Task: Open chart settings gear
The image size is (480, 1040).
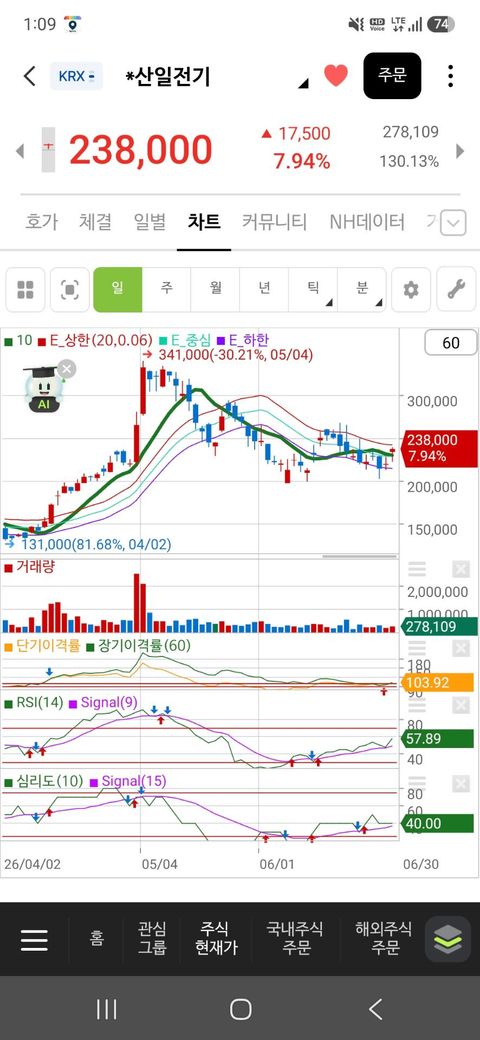Action: click(411, 290)
